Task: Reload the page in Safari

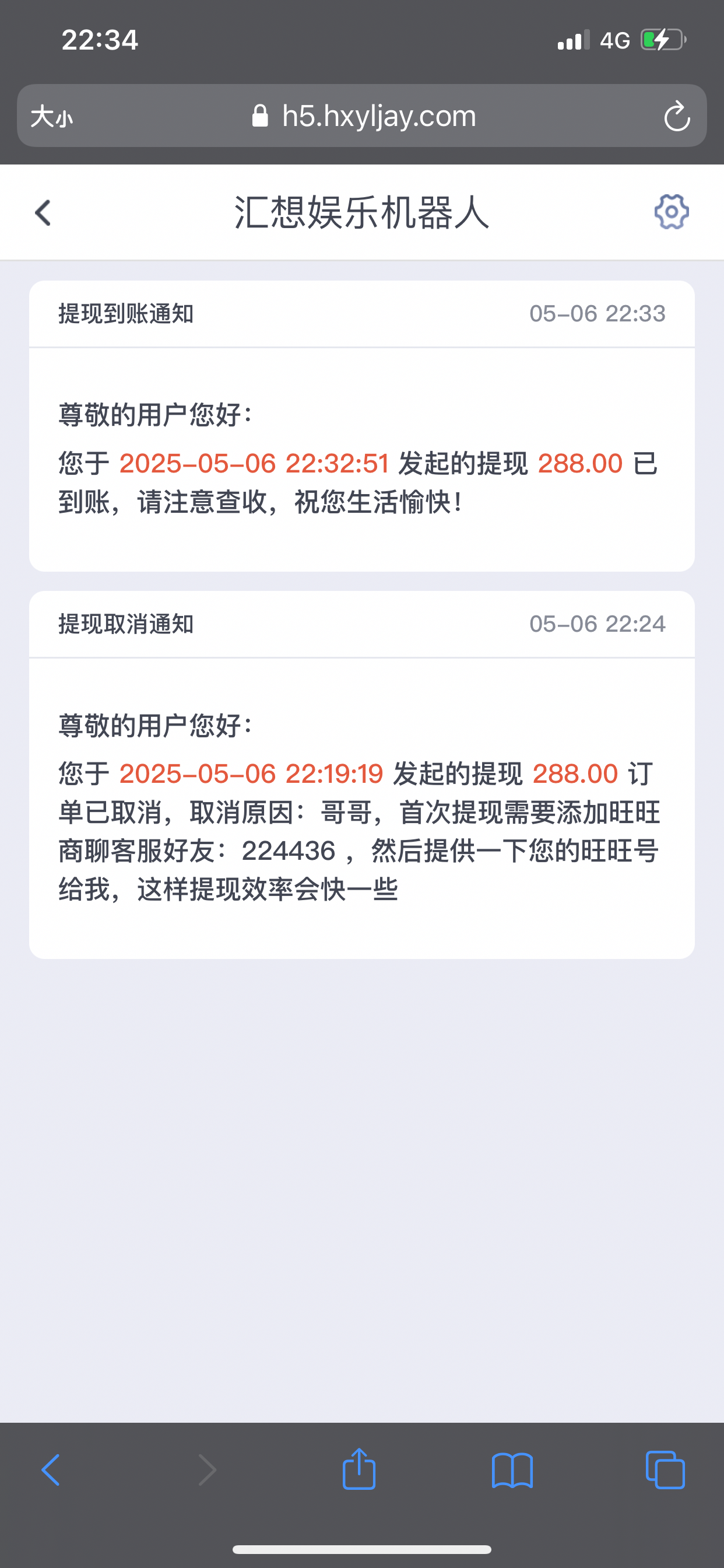Action: (677, 116)
